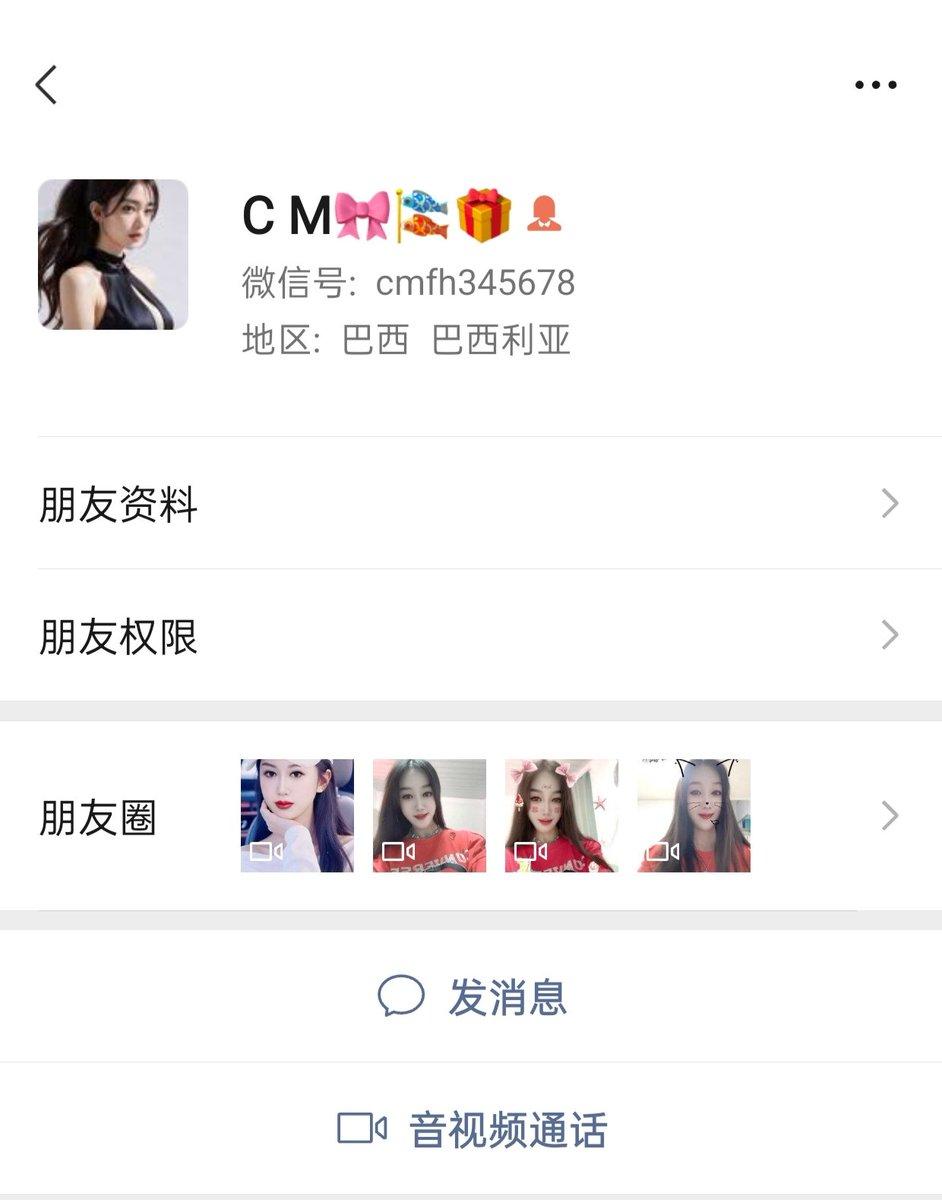Open the three-dot more options menu
This screenshot has height=1200, width=942.
pos(875,85)
